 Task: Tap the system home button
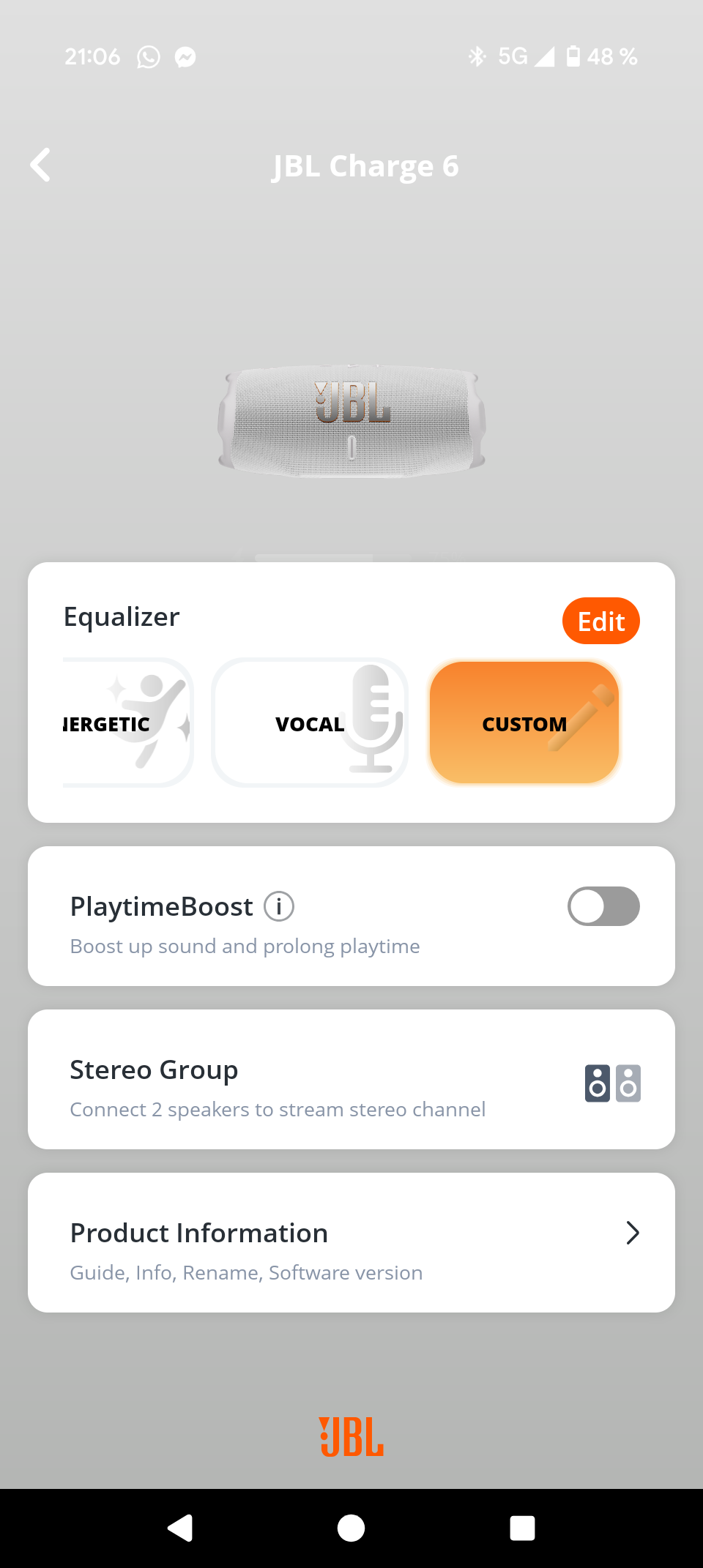(x=351, y=1528)
